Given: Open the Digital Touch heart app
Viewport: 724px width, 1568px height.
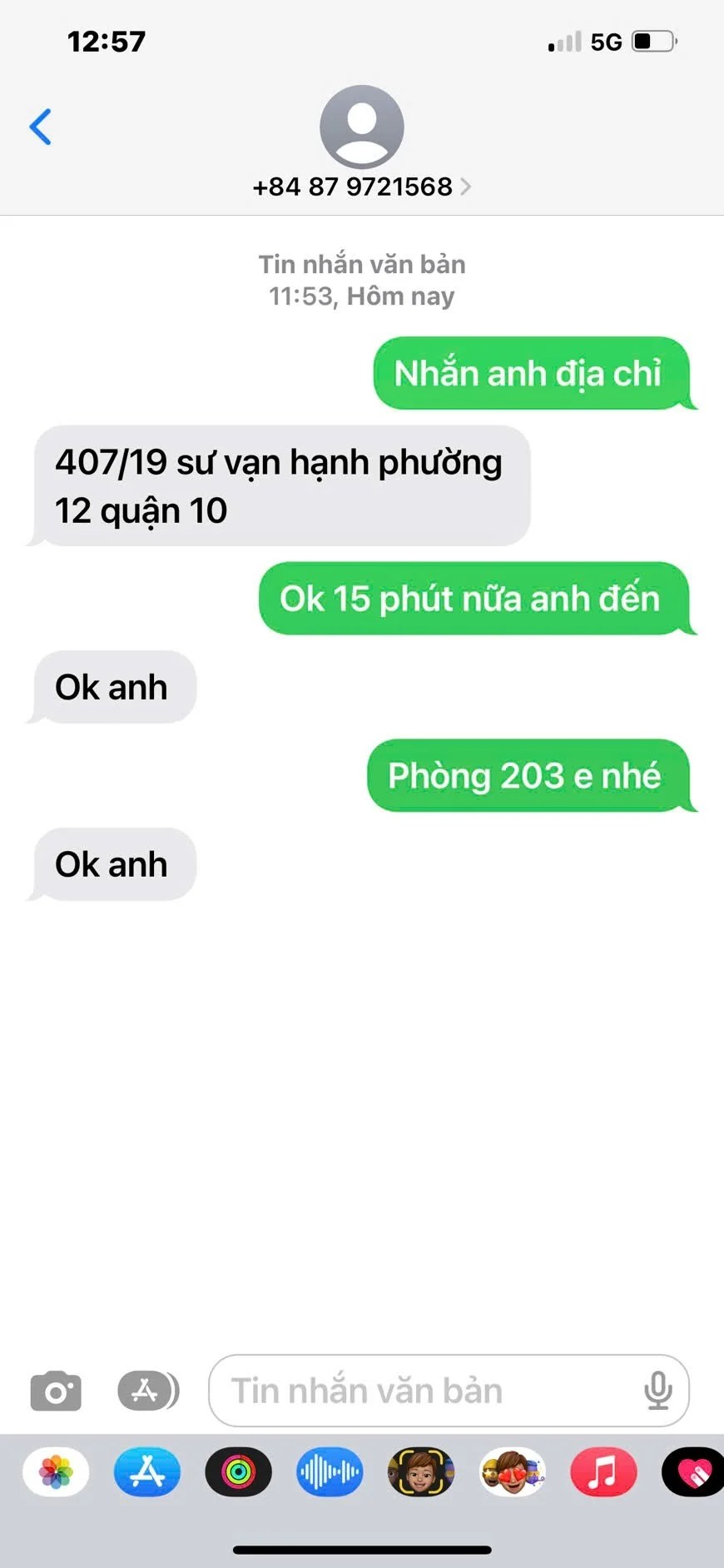Looking at the screenshot, I should point(693,1472).
